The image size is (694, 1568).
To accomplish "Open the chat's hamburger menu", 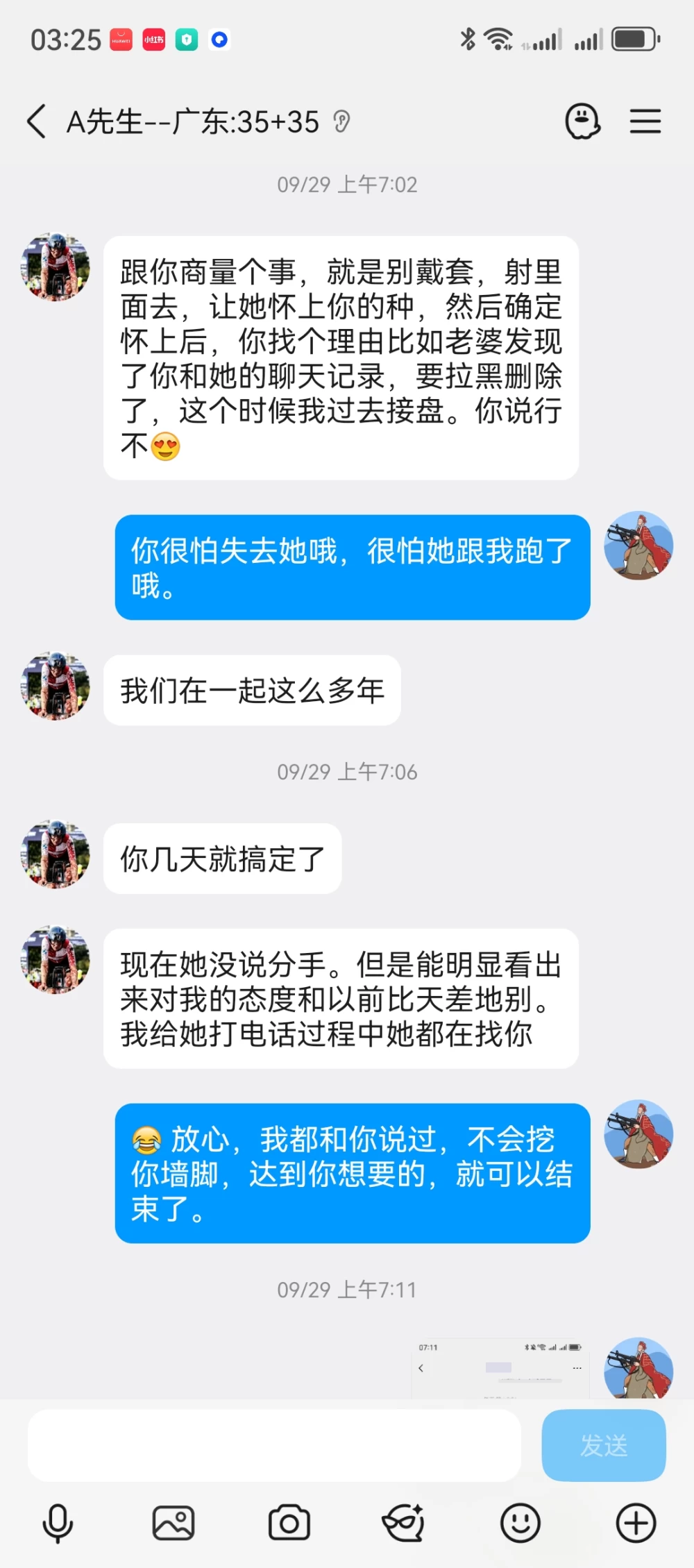I will [645, 121].
